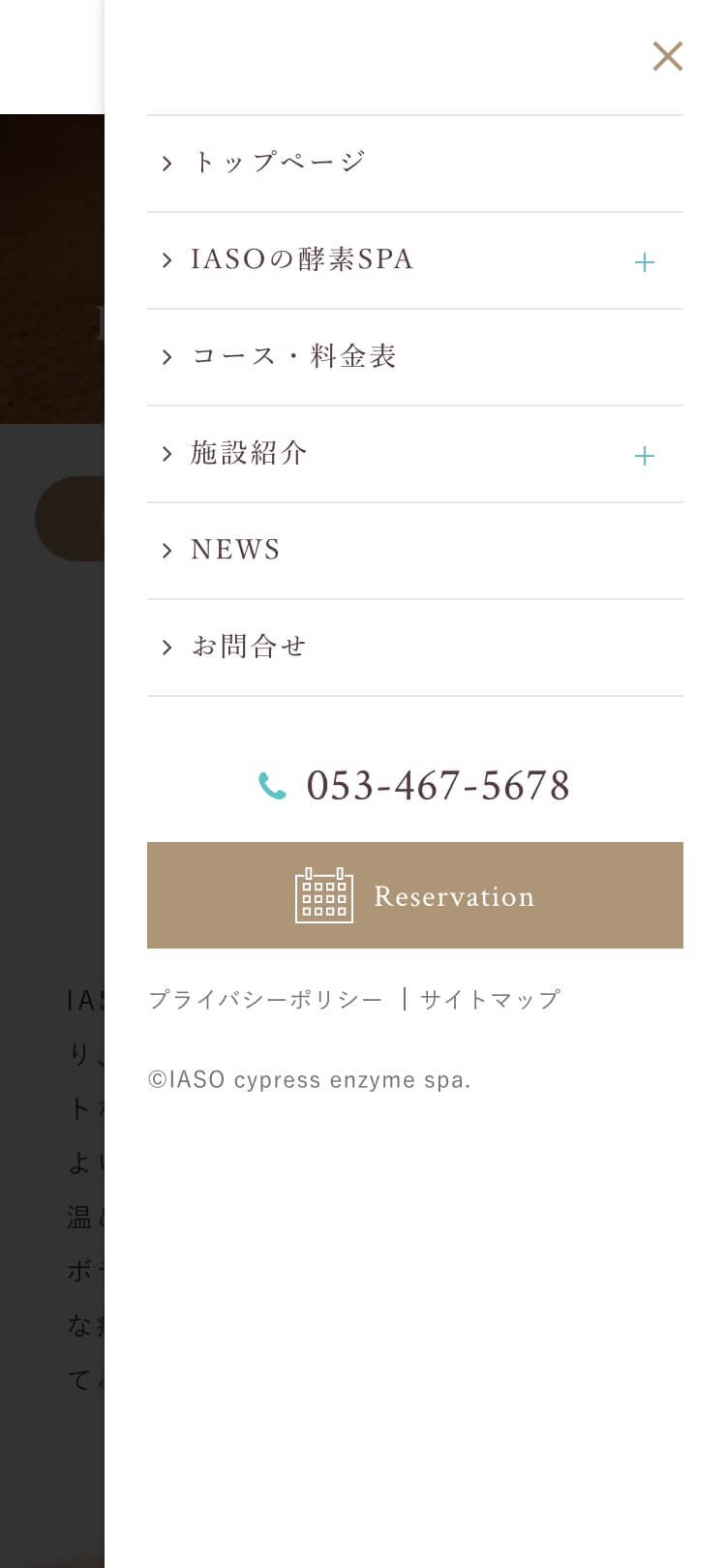
Task: Tap the Reservation button
Action: [x=414, y=895]
